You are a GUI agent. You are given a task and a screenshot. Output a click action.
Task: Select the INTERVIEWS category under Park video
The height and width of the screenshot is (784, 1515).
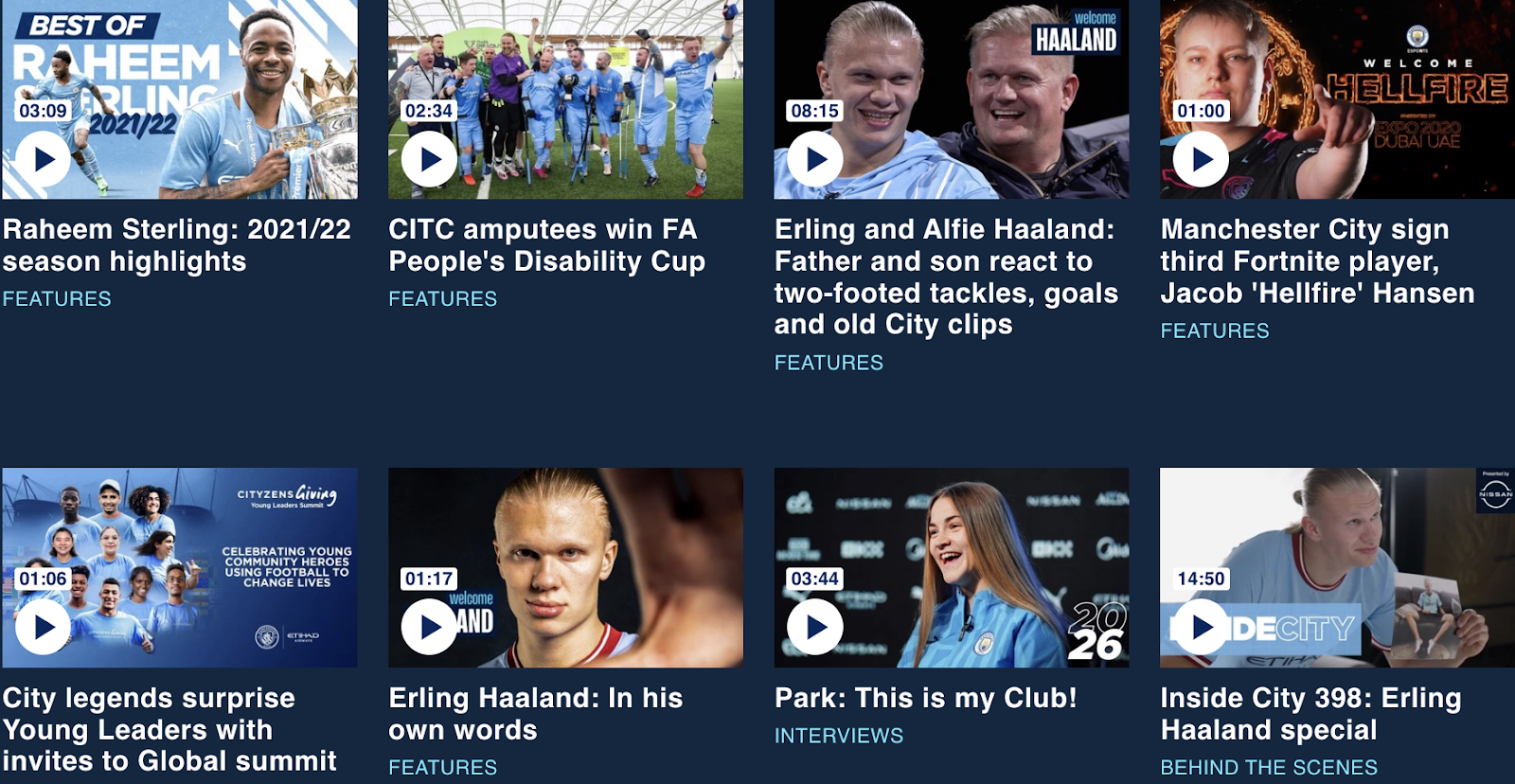pos(838,736)
